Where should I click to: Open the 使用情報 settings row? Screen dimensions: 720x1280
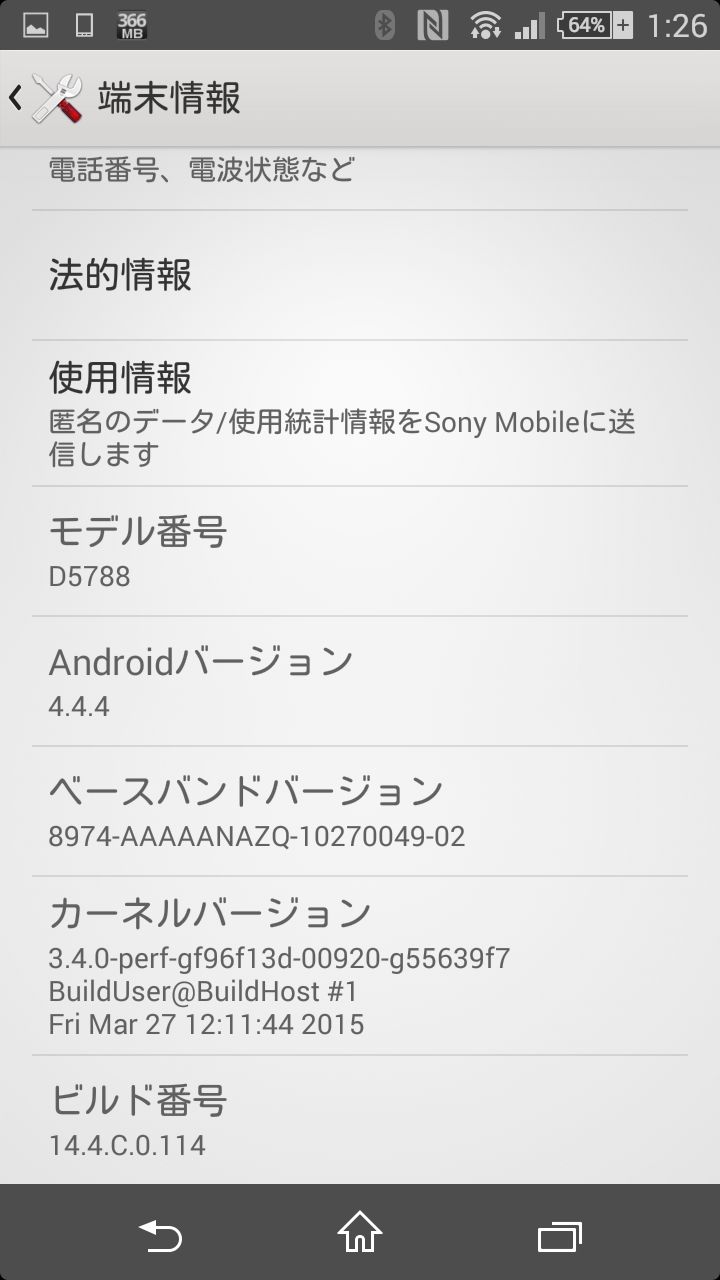click(x=360, y=413)
